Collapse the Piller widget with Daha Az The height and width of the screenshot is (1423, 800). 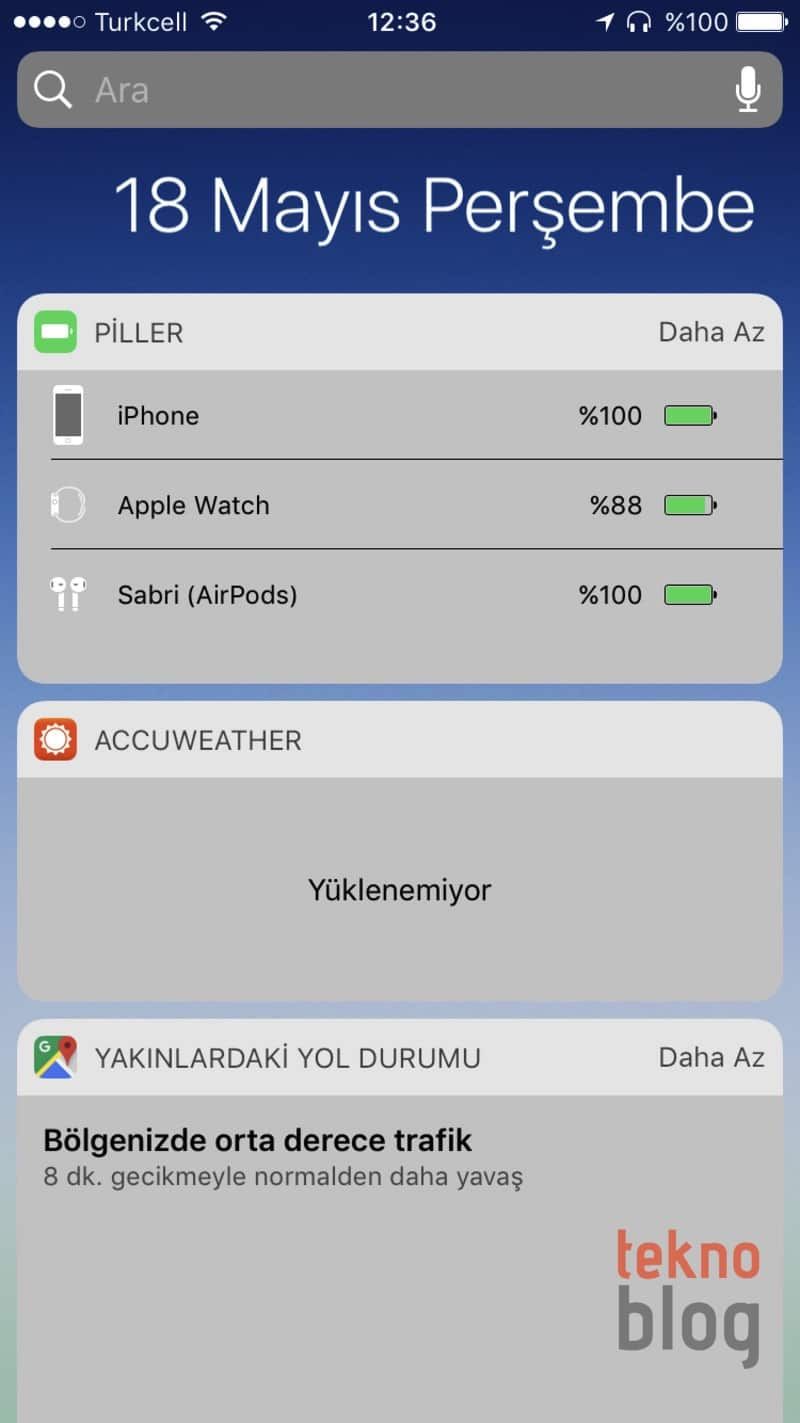[x=711, y=332]
